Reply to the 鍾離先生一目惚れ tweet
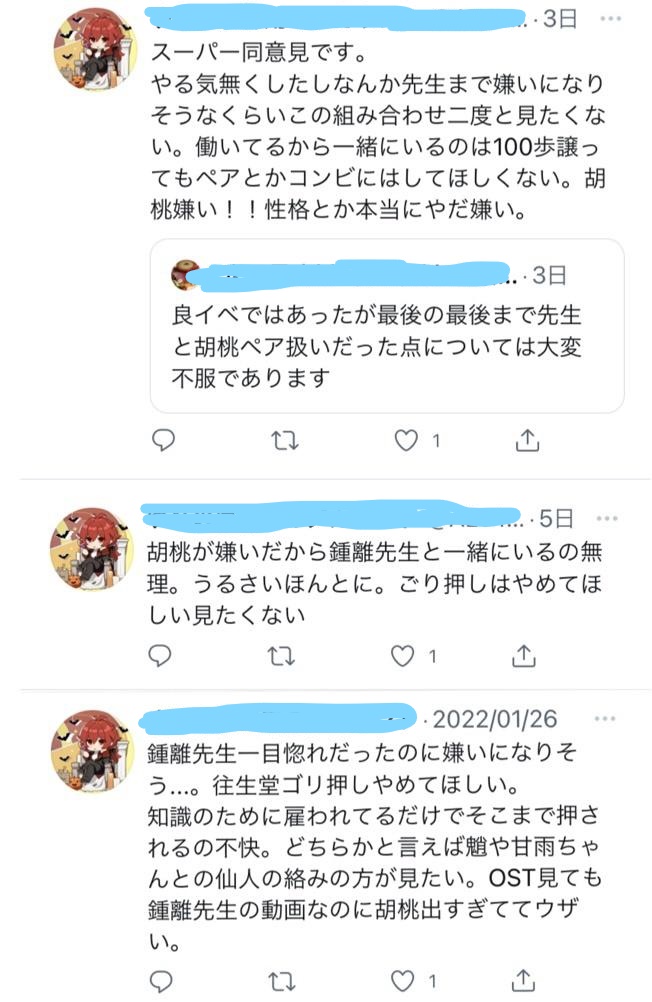Image resolution: width=652 pixels, height=1002 pixels. pos(163,981)
